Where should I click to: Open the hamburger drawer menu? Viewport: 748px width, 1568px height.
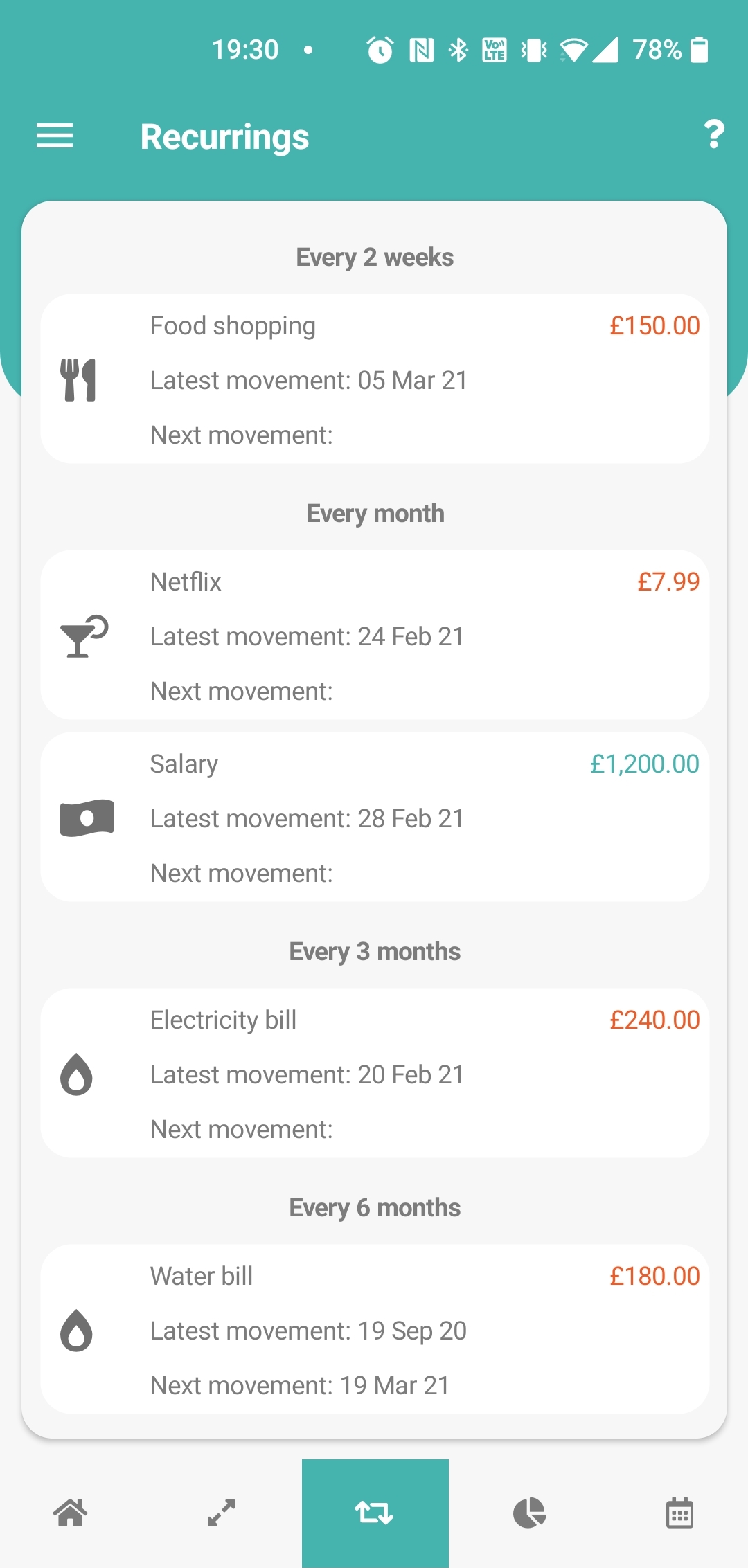pyautogui.click(x=55, y=136)
